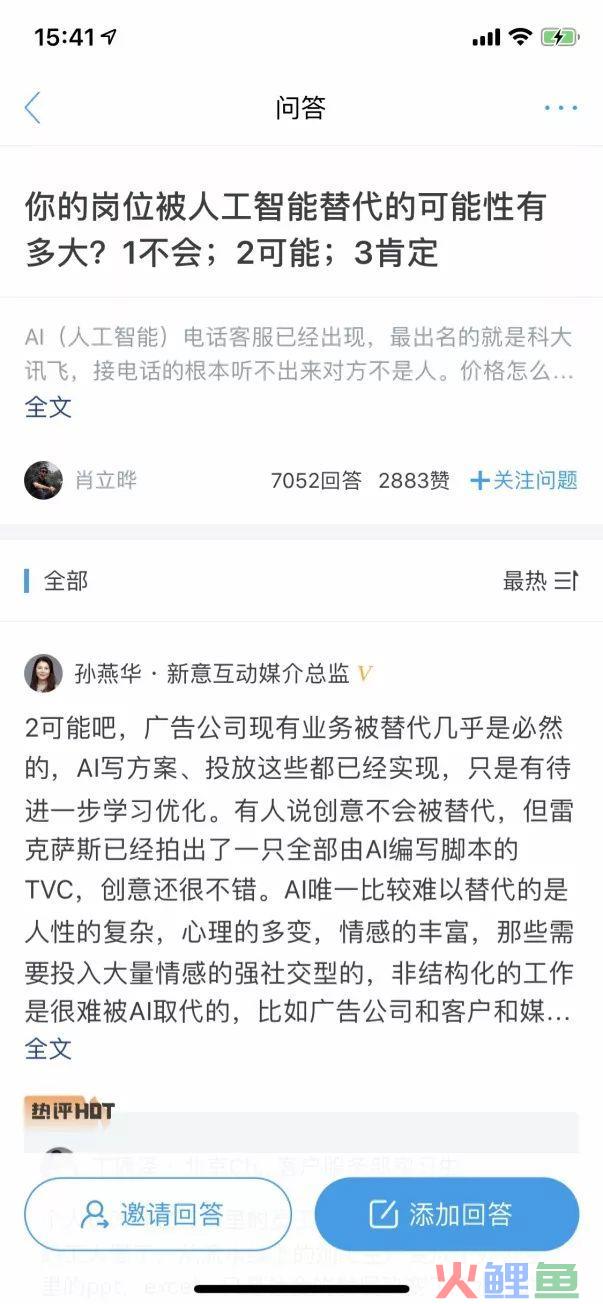Viewport: 603px width, 1304px height.
Task: Follow this question with 关注问题
Action: (x=524, y=480)
